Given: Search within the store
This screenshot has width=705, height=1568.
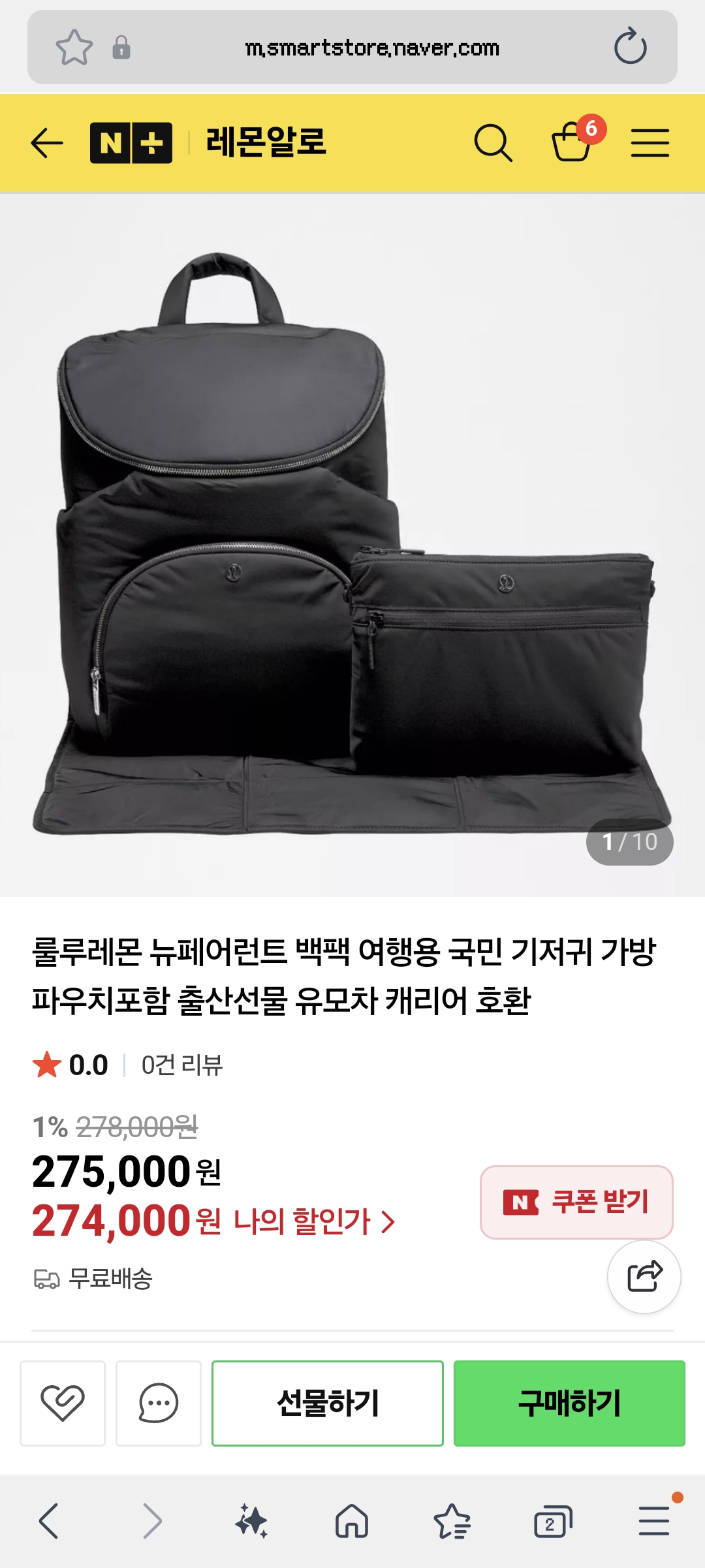Looking at the screenshot, I should point(493,142).
